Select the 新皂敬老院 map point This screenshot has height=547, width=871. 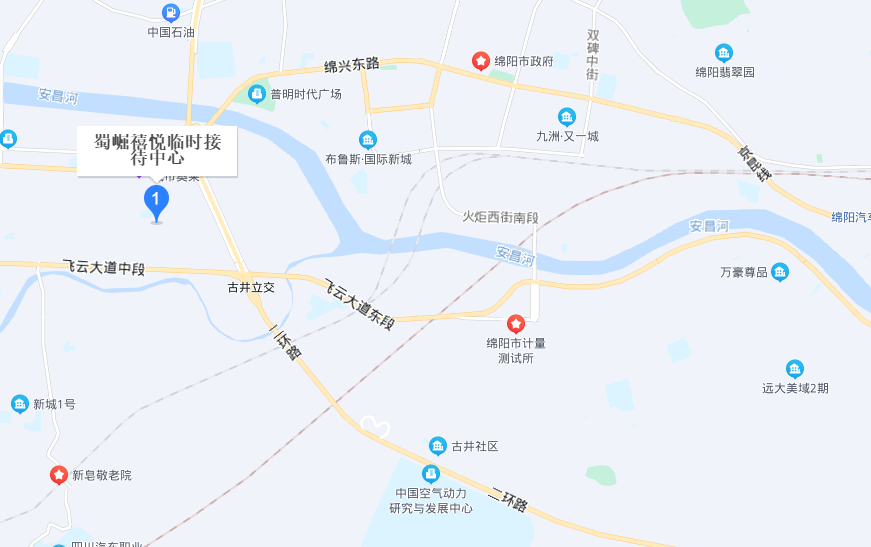pyautogui.click(x=59, y=474)
